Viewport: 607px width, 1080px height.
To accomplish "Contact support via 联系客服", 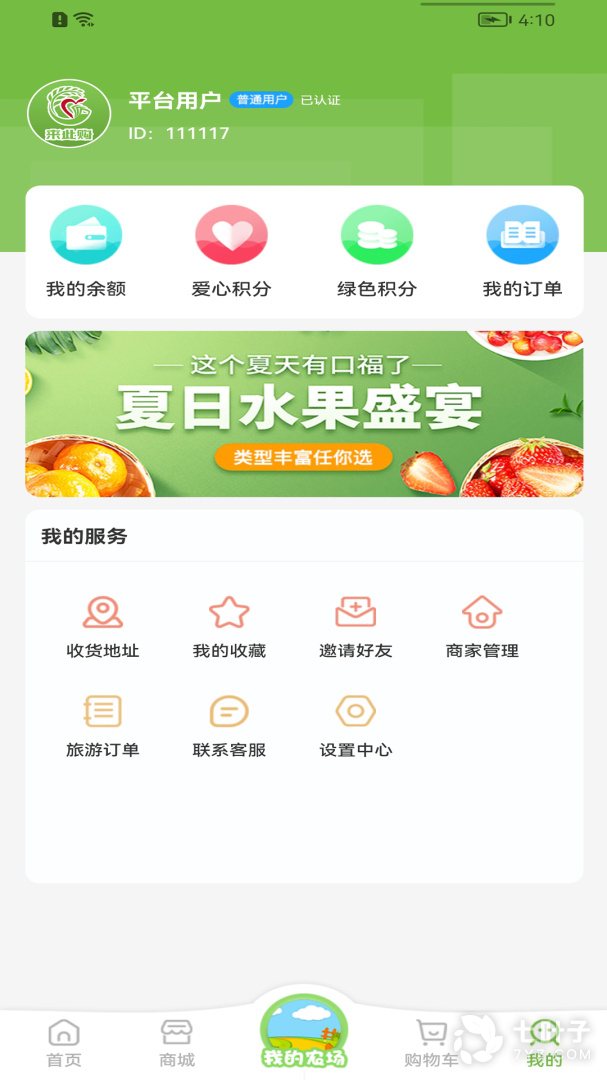I will 229,726.
